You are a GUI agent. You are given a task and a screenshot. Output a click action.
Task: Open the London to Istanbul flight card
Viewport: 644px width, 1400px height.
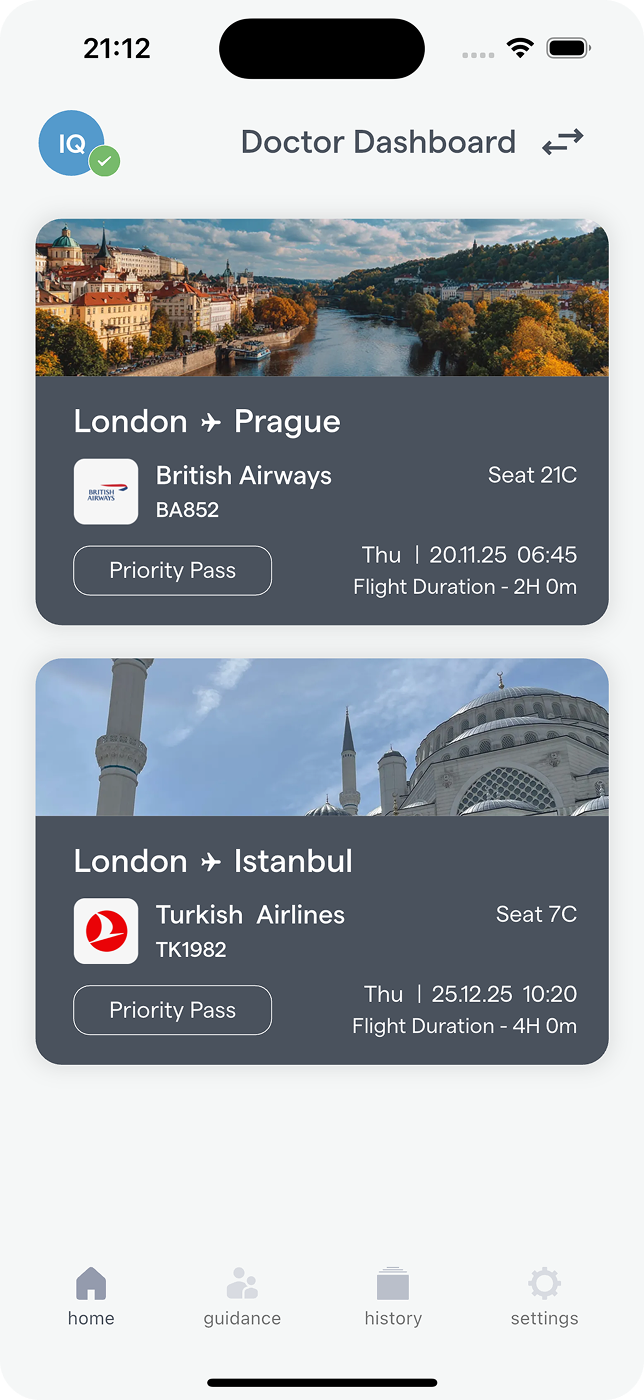click(322, 860)
